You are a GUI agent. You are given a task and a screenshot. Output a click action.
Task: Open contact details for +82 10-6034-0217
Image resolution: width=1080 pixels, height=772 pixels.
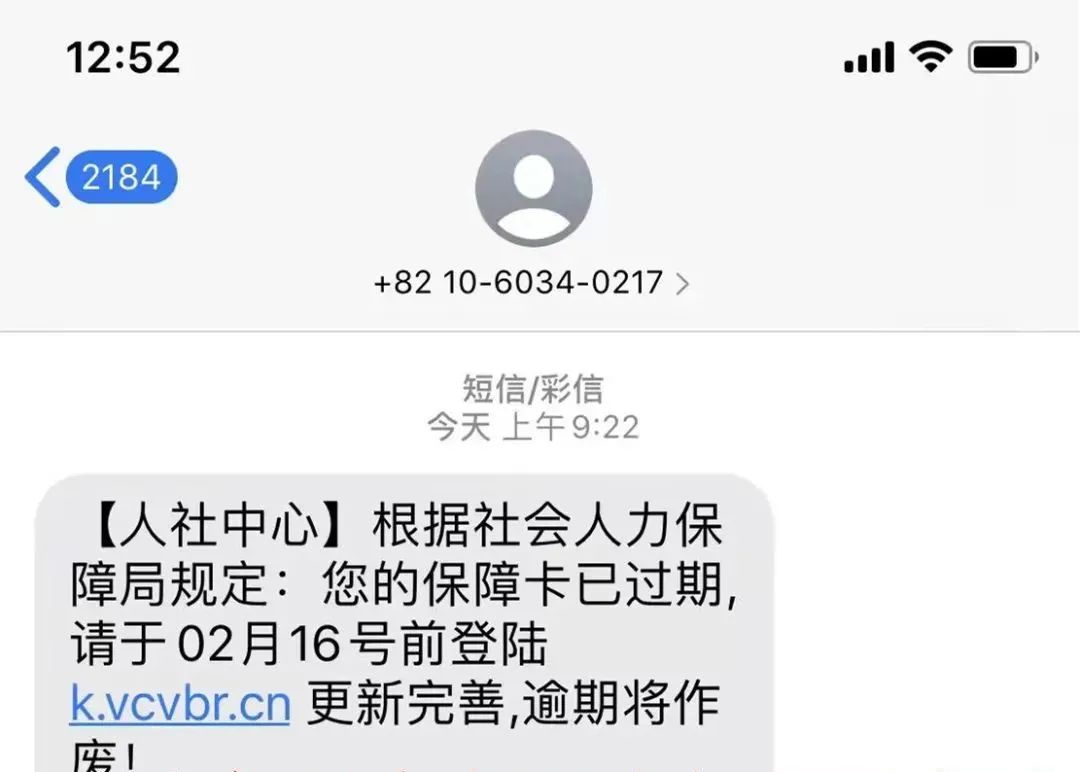(531, 283)
